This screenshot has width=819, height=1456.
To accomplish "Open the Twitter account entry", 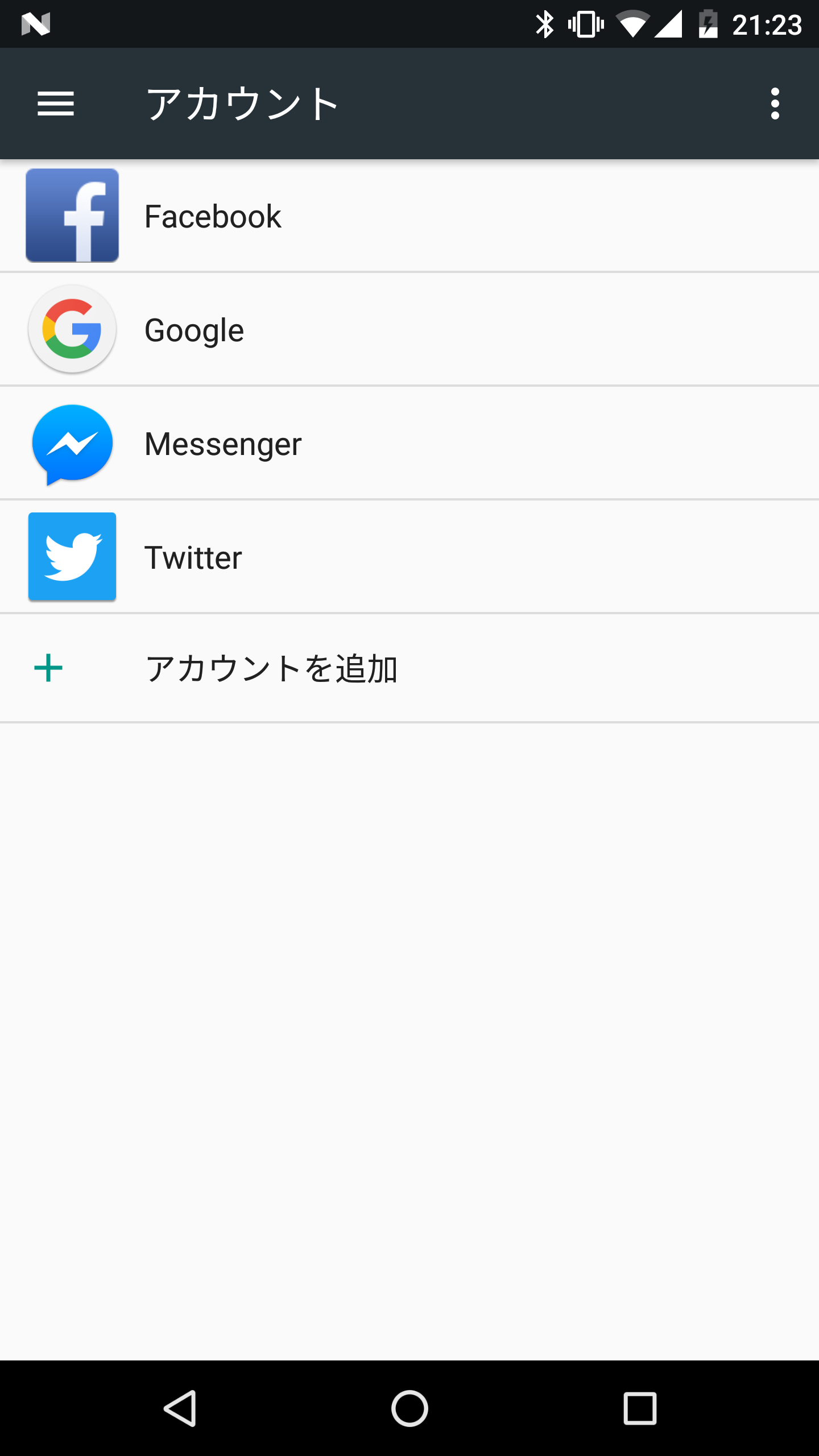I will [x=409, y=557].
